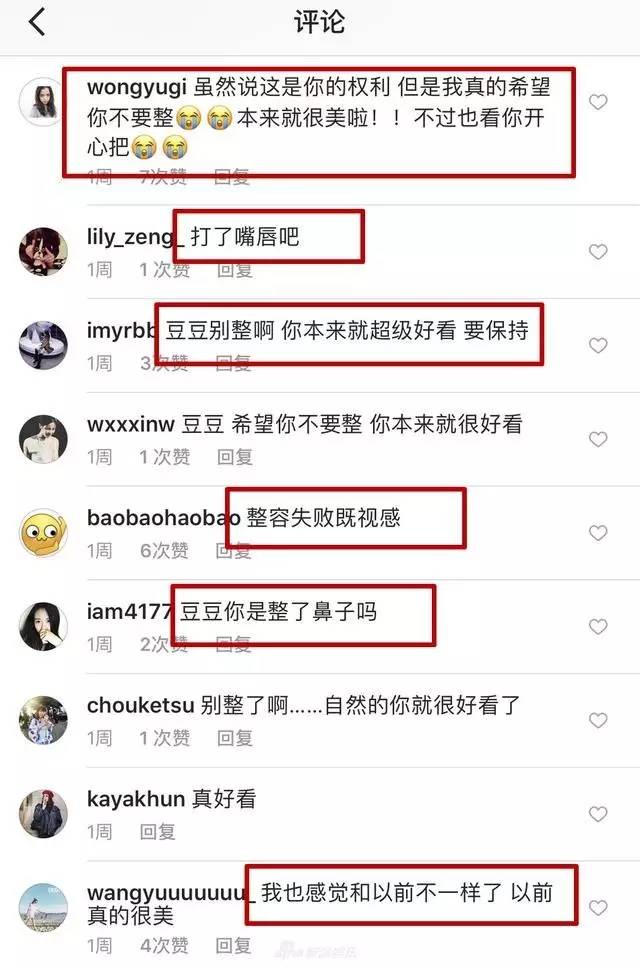Viewport: 640px width, 967px height.
Task: View kayakhun's profile from username
Action: [x=136, y=799]
